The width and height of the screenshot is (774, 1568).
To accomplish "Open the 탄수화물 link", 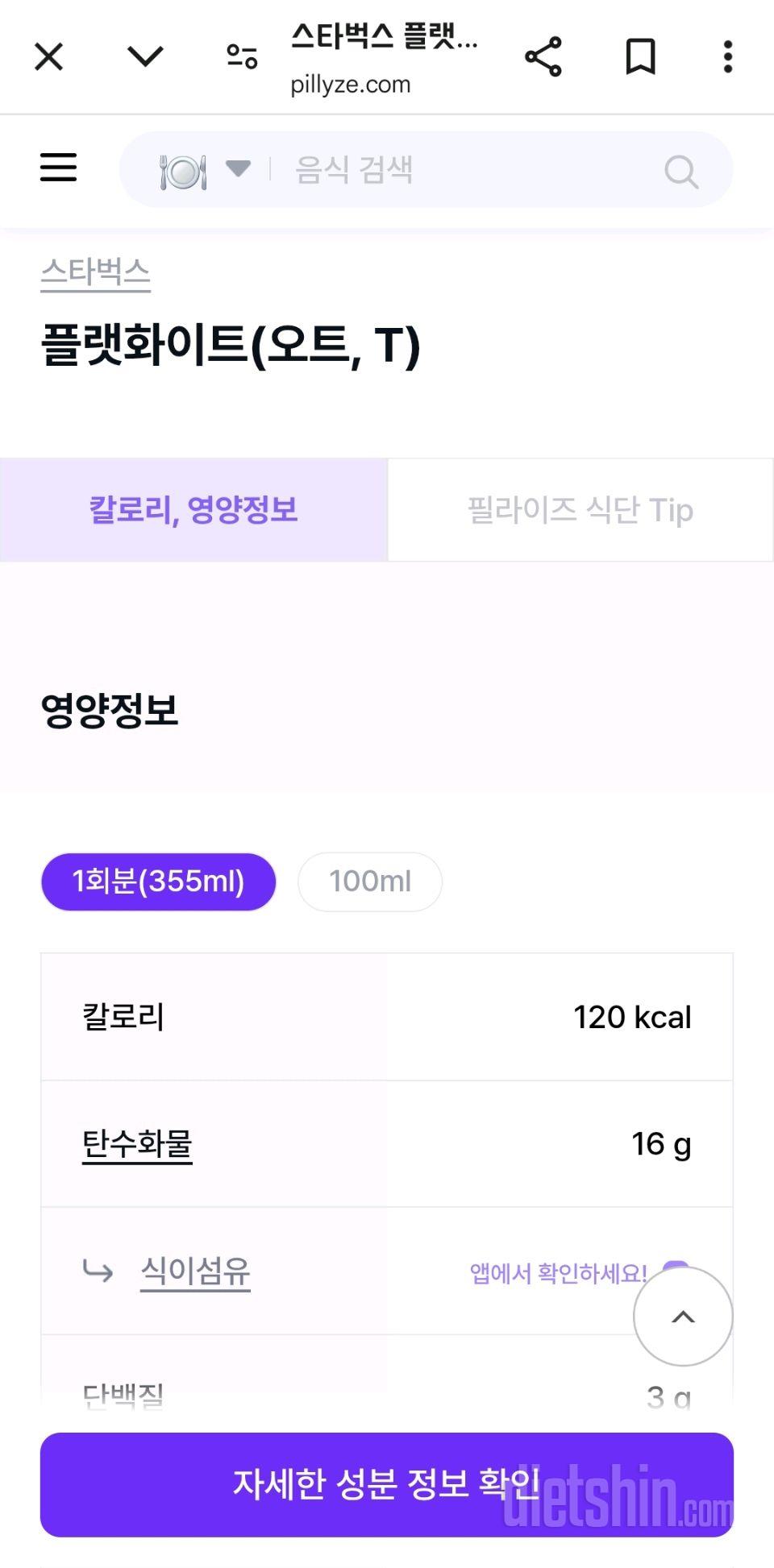I will [137, 1144].
